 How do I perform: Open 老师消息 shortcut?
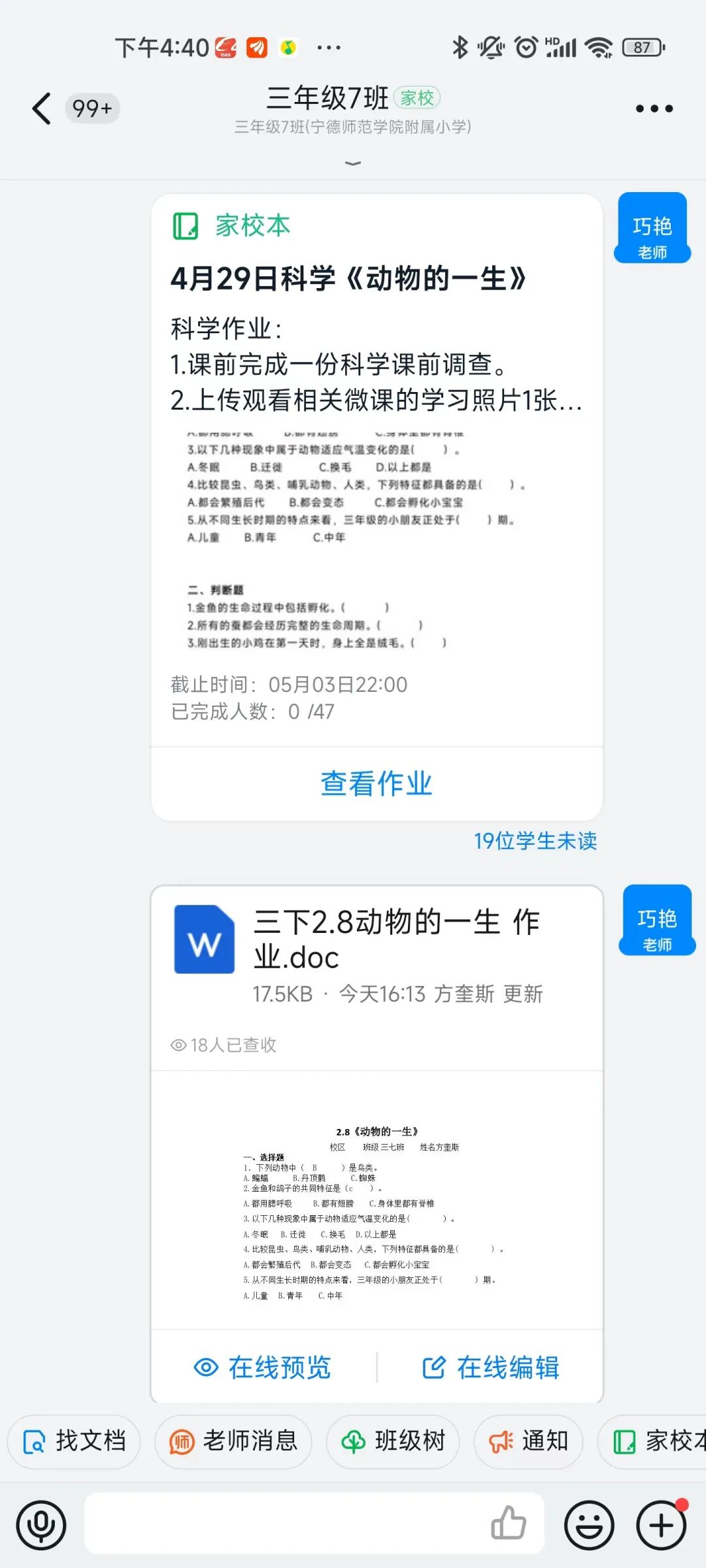pos(233,1442)
